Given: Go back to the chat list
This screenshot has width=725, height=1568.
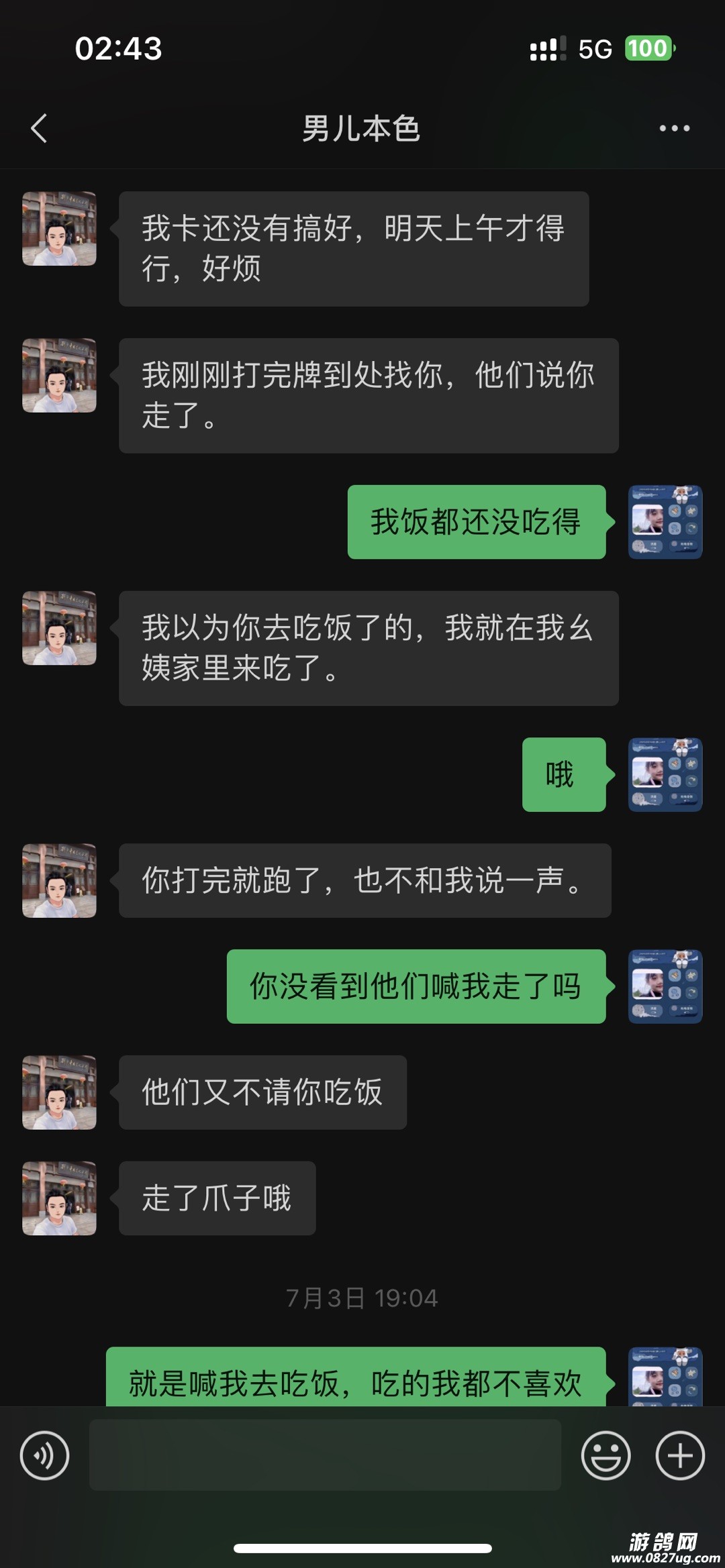Looking at the screenshot, I should tap(39, 128).
